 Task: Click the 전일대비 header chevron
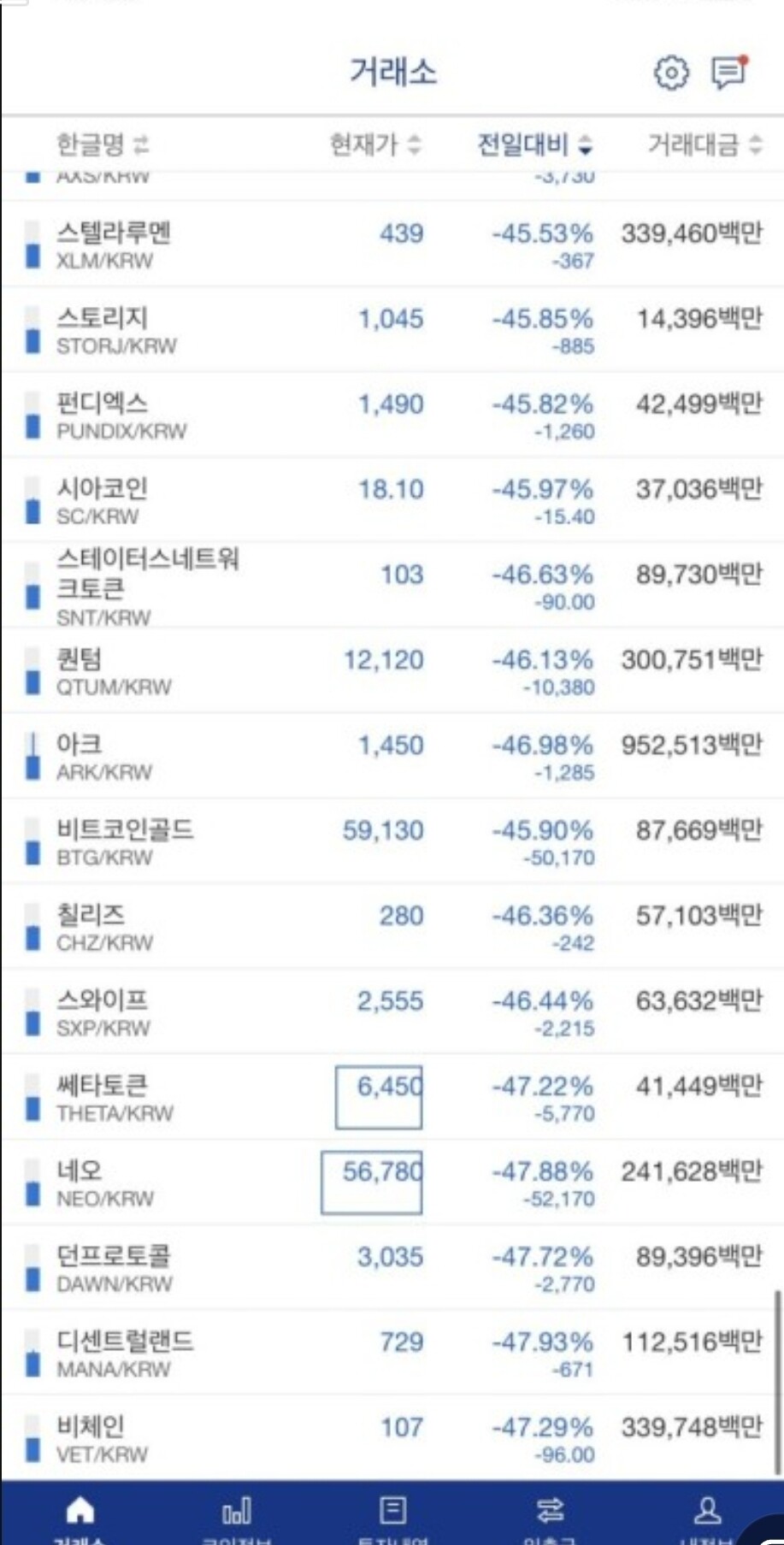point(587,147)
